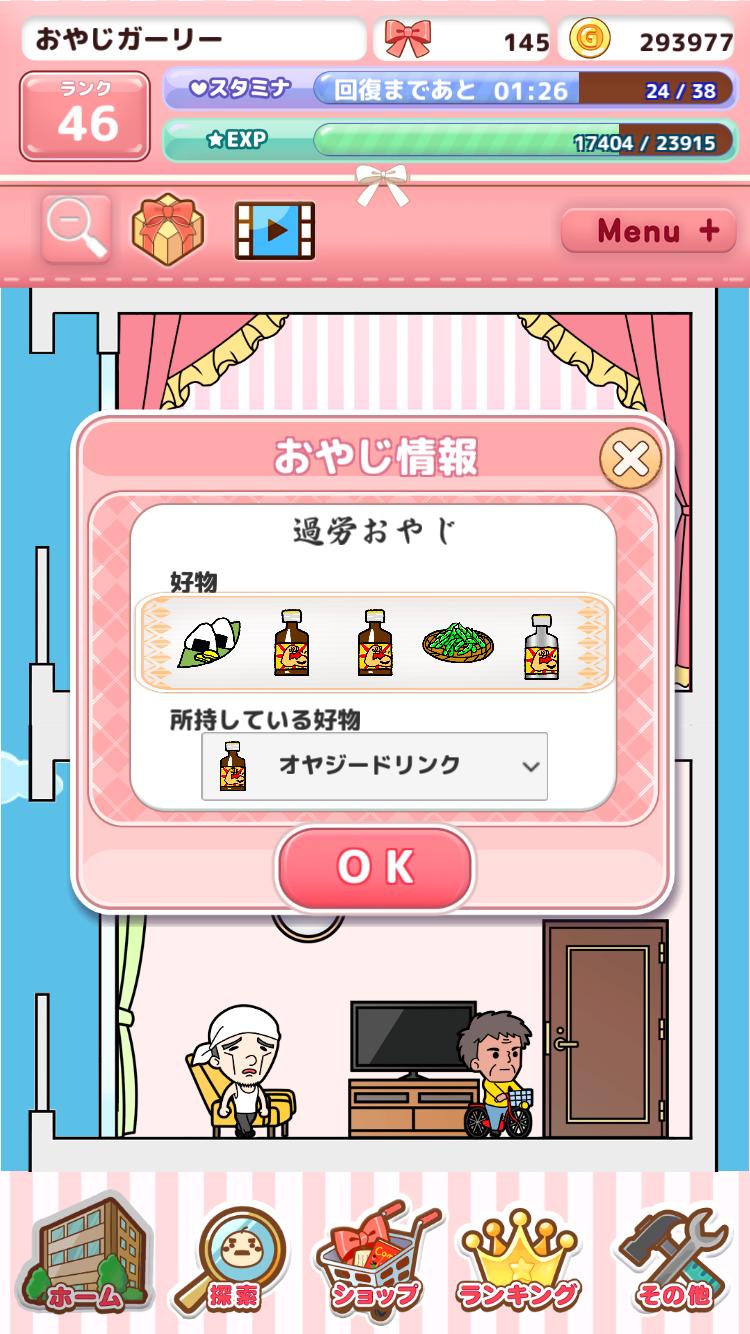Select the その他 tab
This screenshot has width=750, height=1334.
[672, 1257]
